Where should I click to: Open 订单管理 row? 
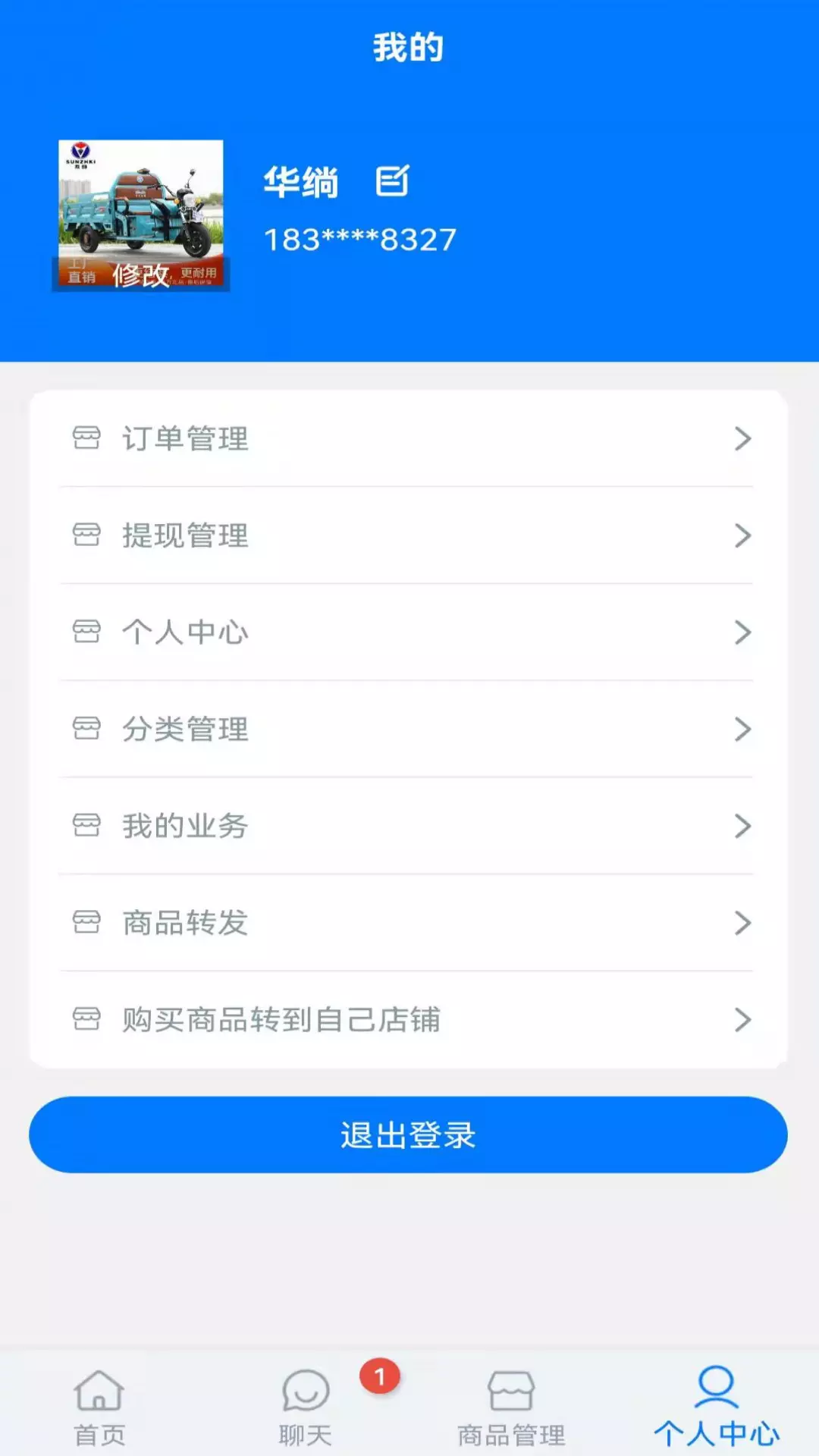408,438
